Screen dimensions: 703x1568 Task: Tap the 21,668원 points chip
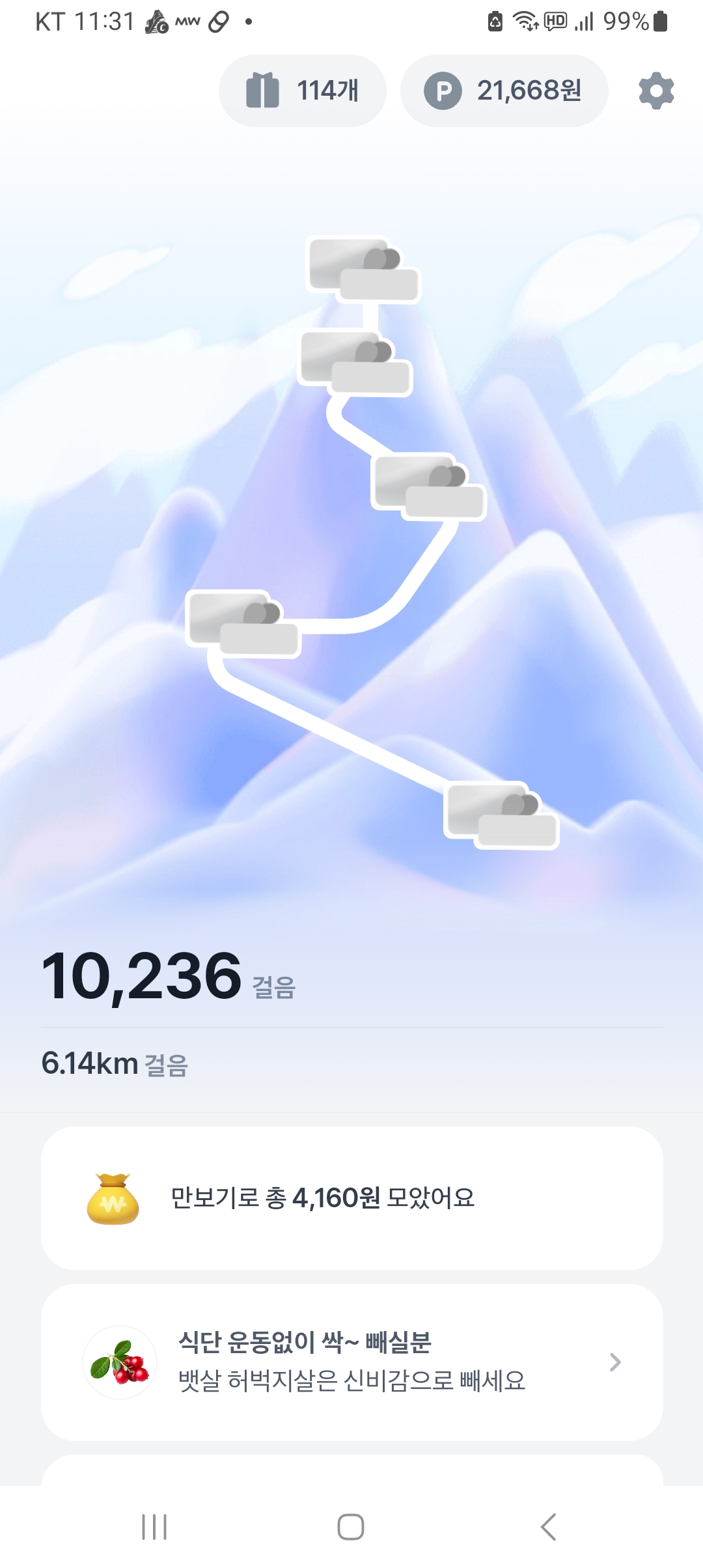[504, 91]
